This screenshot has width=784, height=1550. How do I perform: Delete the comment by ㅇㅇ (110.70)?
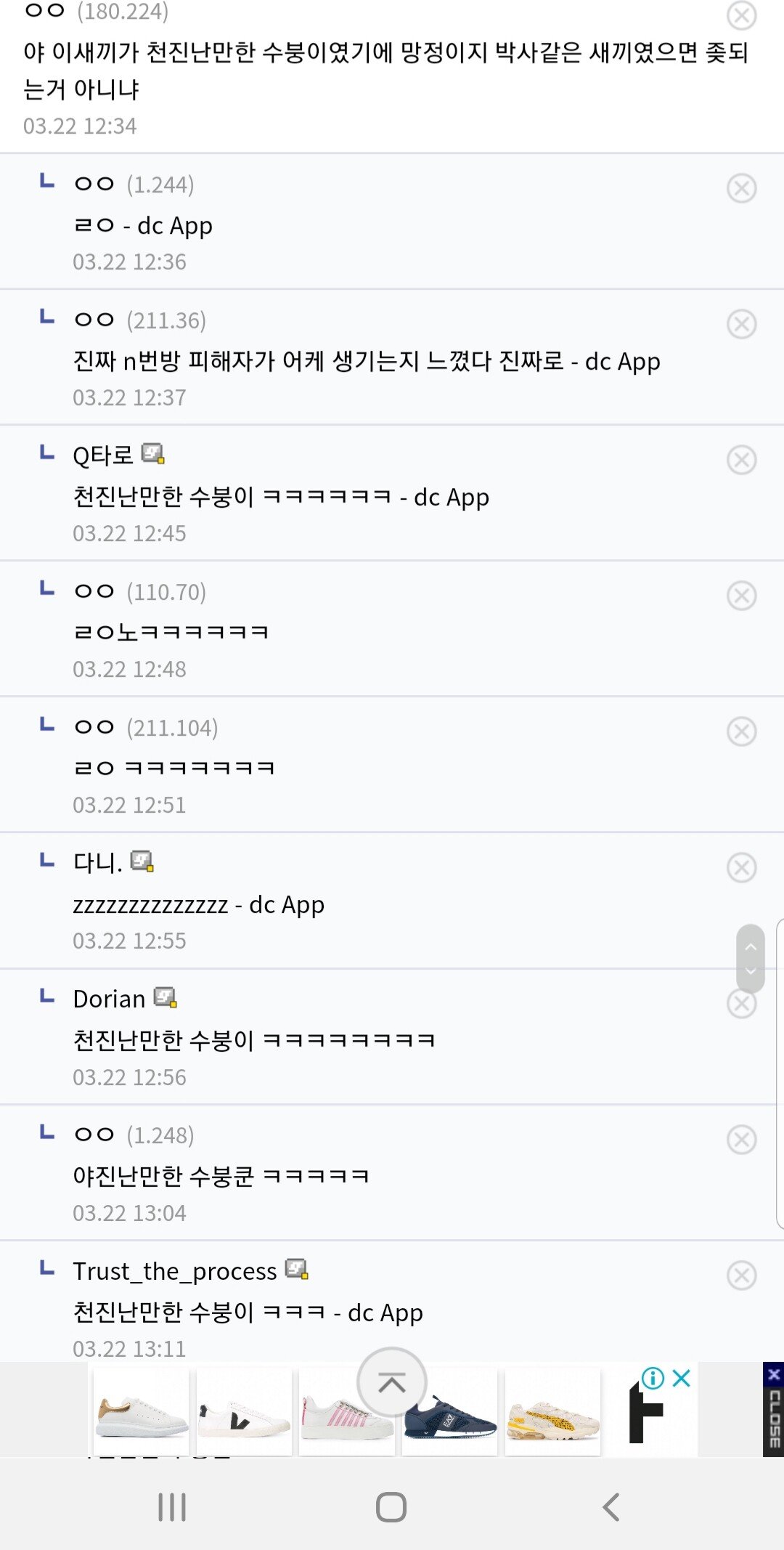click(x=741, y=596)
